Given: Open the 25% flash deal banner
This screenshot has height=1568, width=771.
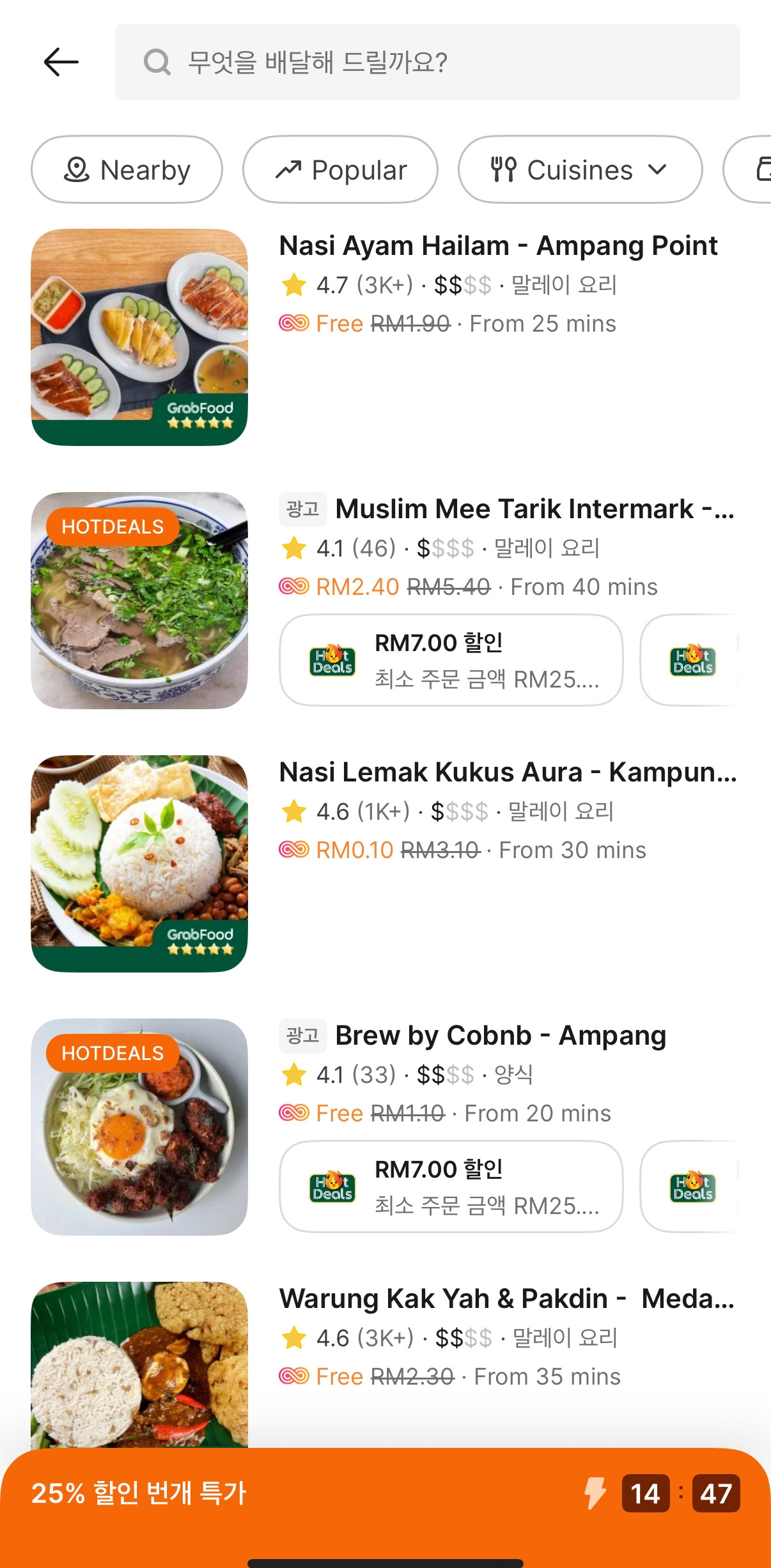Looking at the screenshot, I should (x=385, y=1494).
